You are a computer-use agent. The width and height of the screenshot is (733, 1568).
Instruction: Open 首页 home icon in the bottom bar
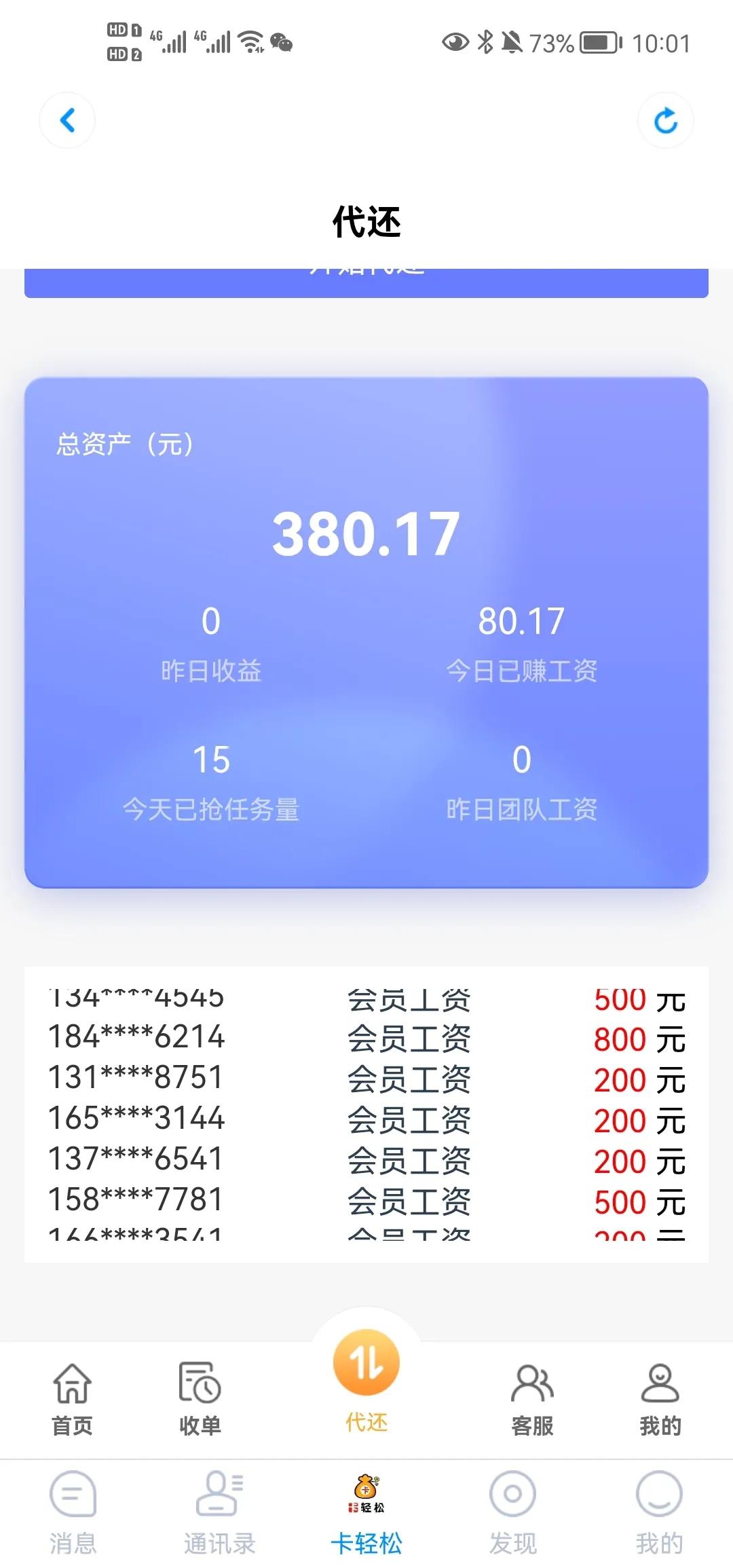click(73, 1385)
